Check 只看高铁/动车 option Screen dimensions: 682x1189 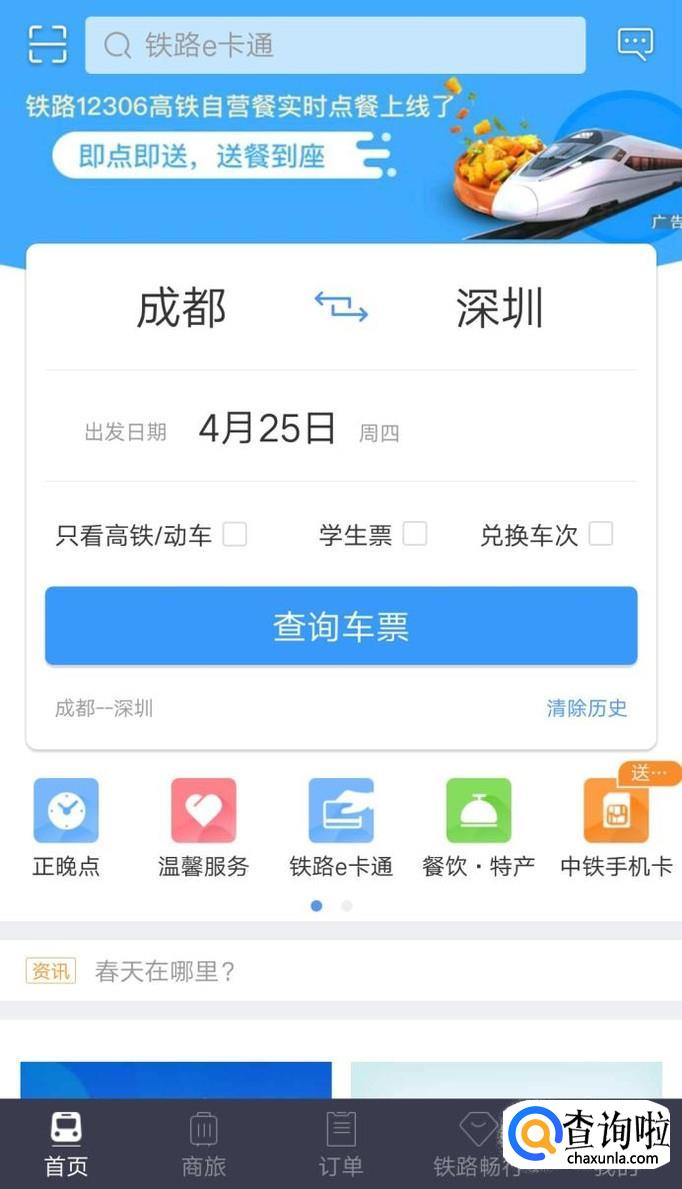235,534
